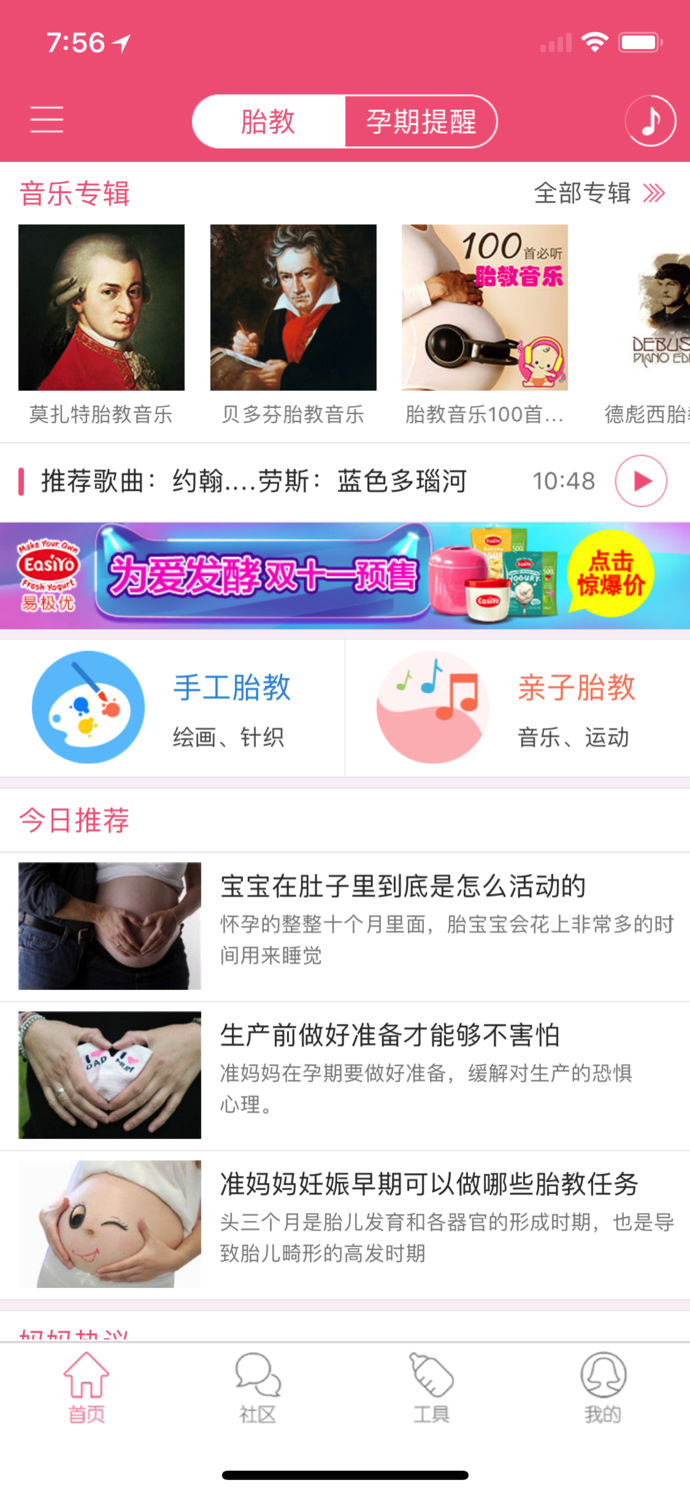Open 亲子胎教 music and exercise section
Screen dimensions: 690x1494
pyautogui.click(x=517, y=708)
